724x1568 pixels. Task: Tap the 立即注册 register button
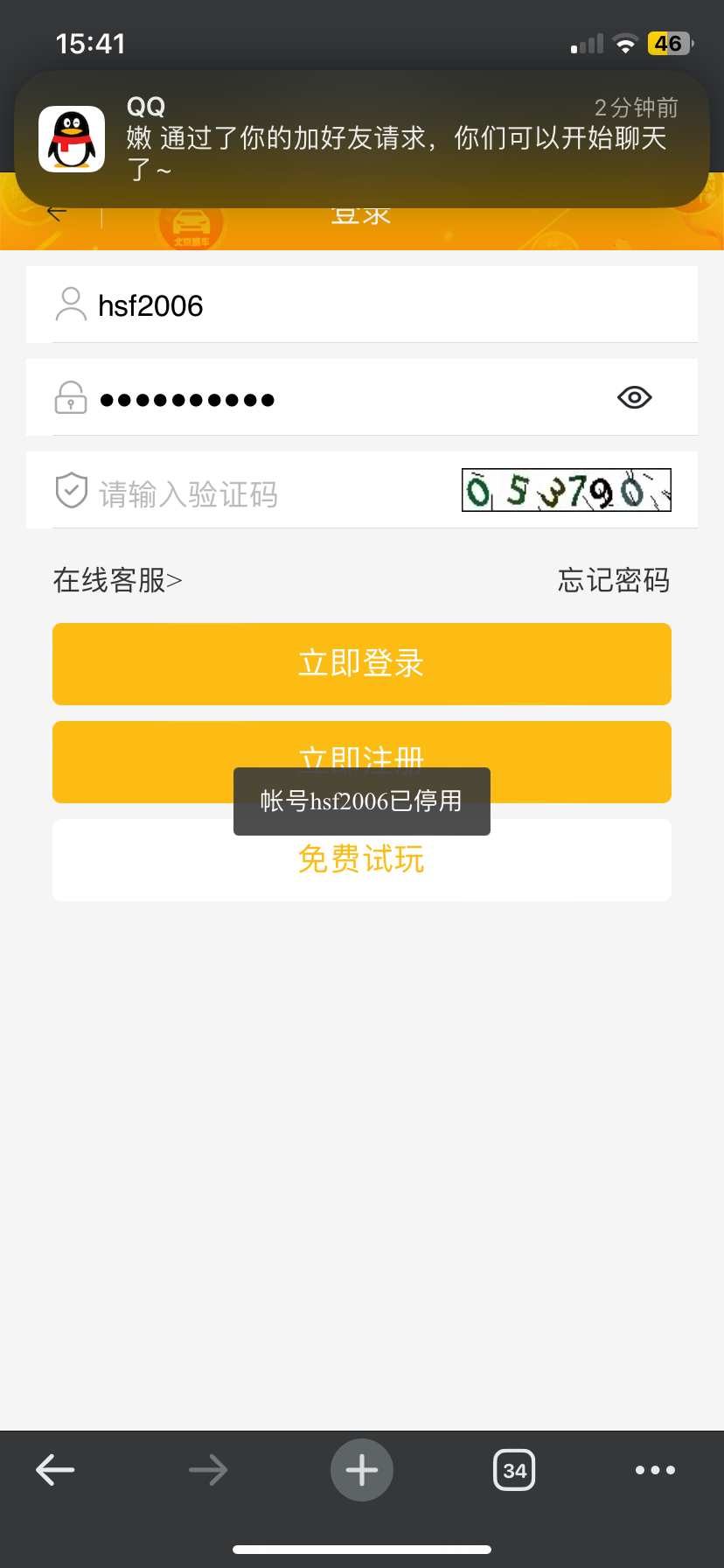(x=361, y=744)
